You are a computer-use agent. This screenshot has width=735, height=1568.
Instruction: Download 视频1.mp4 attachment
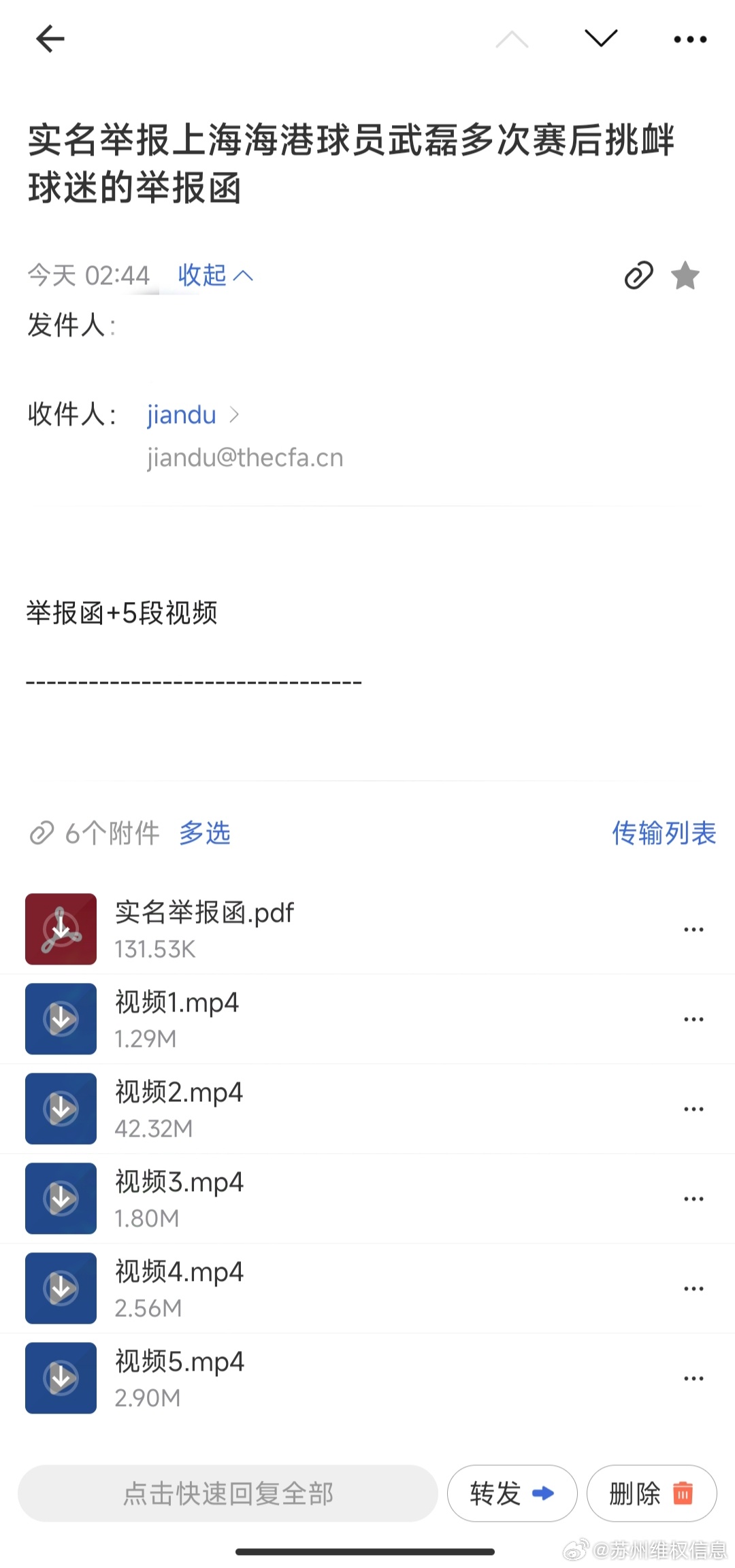point(61,1018)
